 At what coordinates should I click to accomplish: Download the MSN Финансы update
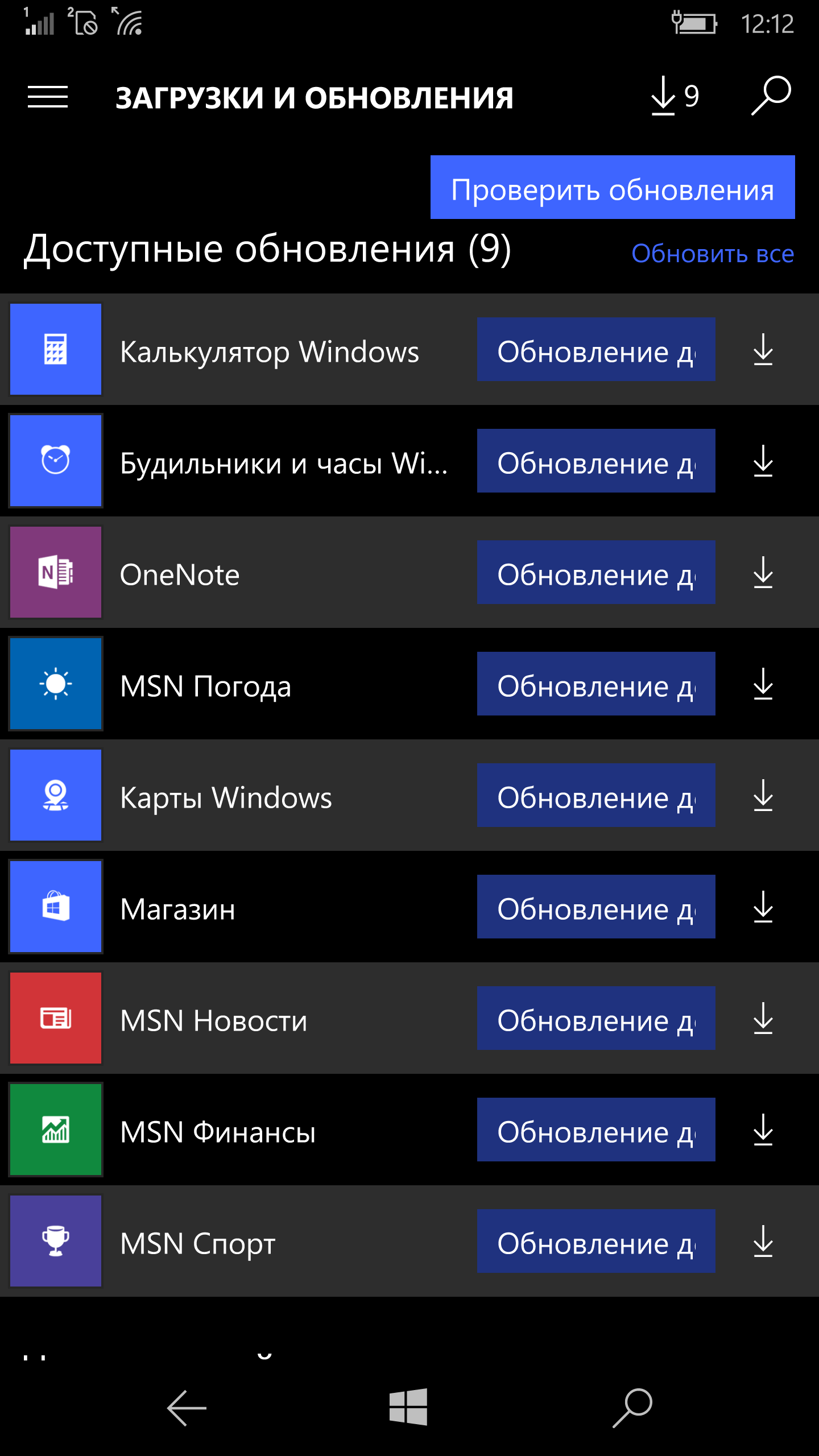[763, 1130]
